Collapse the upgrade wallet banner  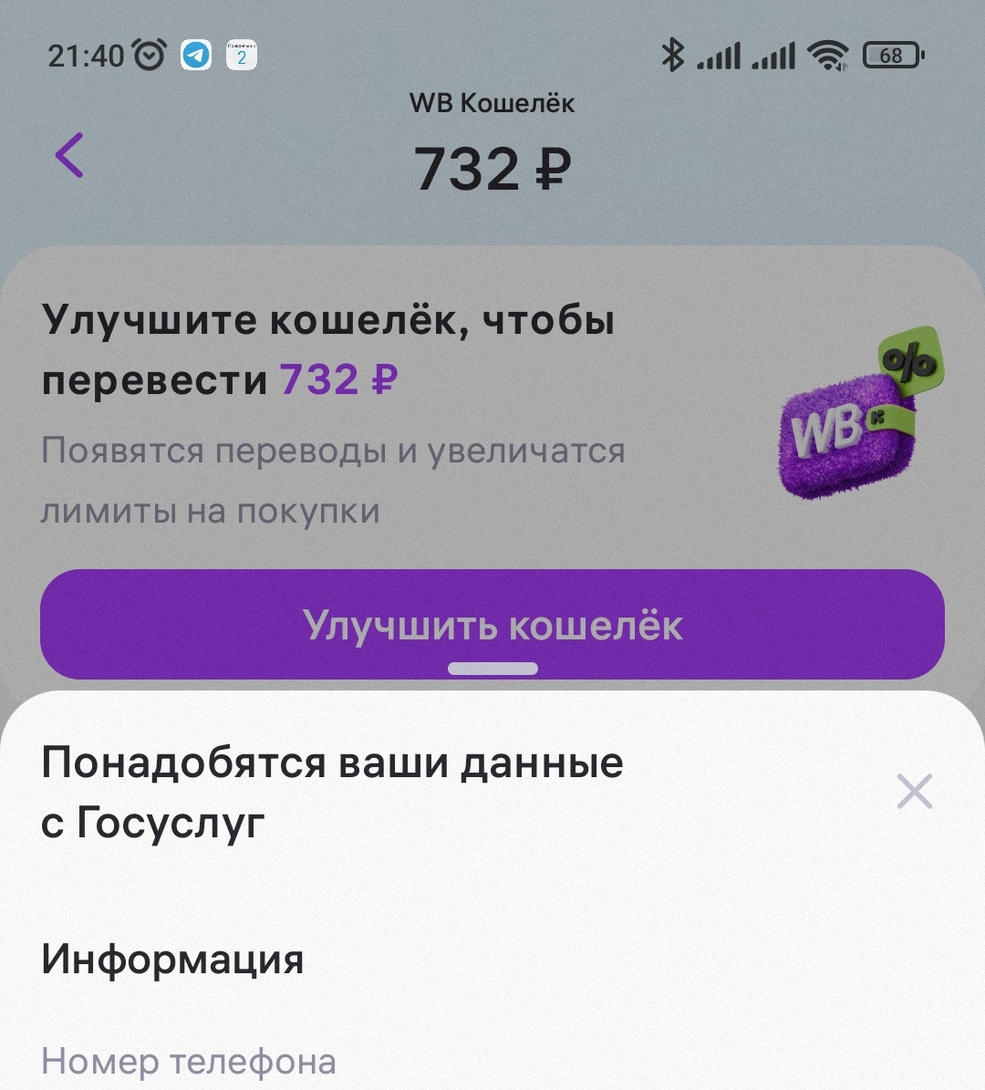click(x=492, y=400)
